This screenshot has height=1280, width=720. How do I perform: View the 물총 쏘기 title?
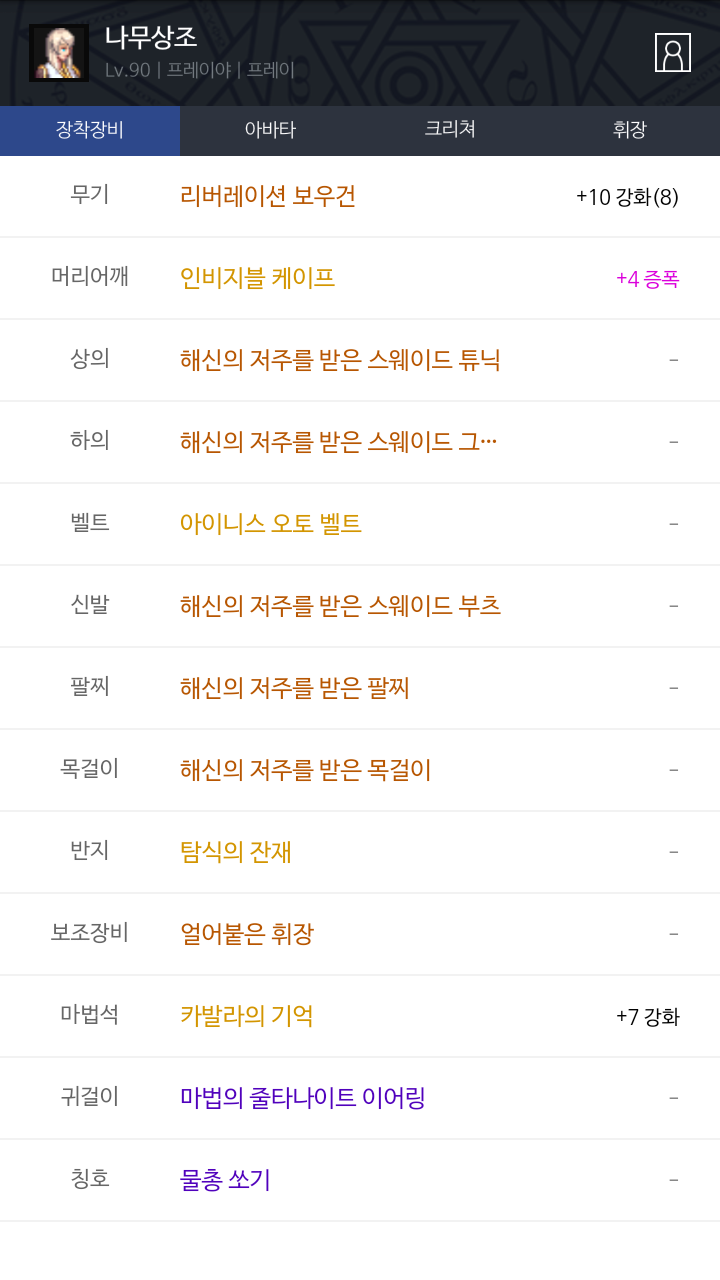pos(360,1181)
